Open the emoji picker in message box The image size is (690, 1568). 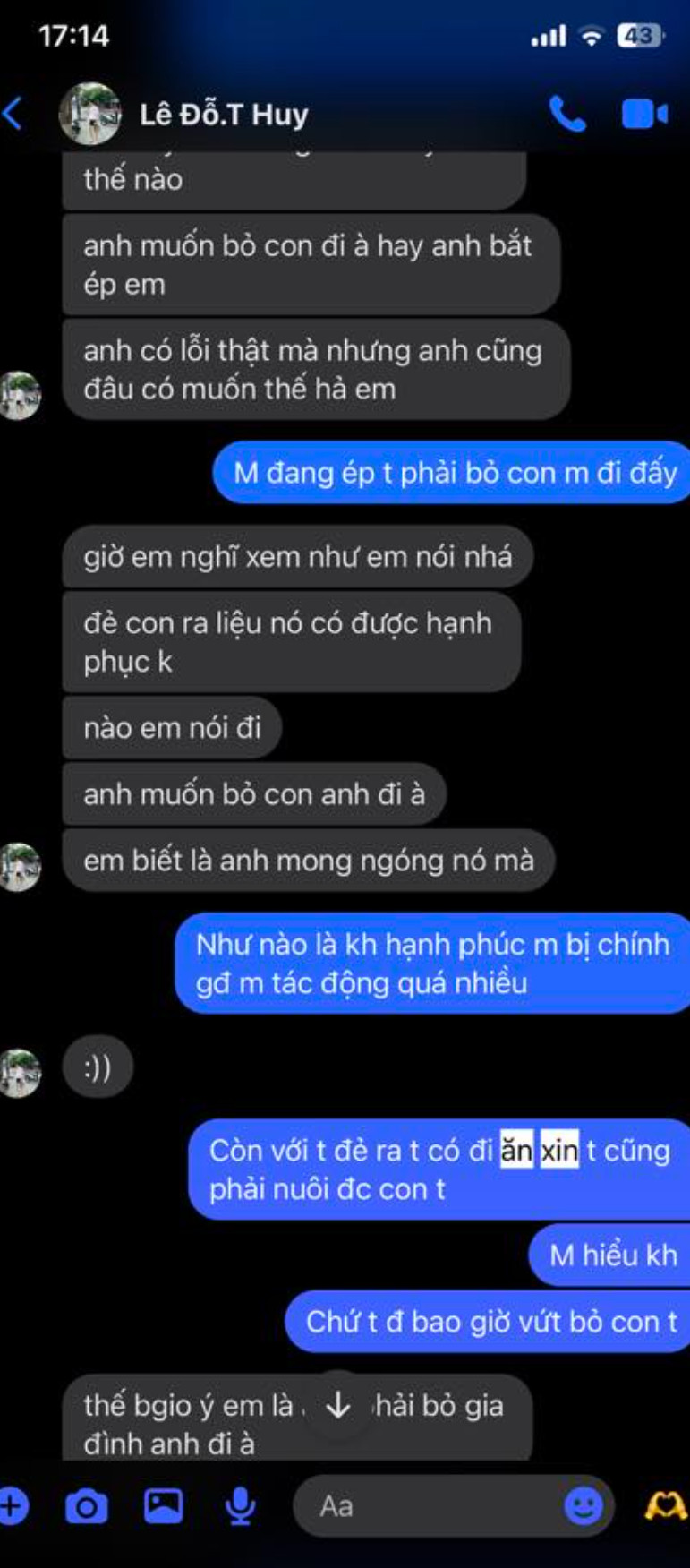(x=584, y=1506)
